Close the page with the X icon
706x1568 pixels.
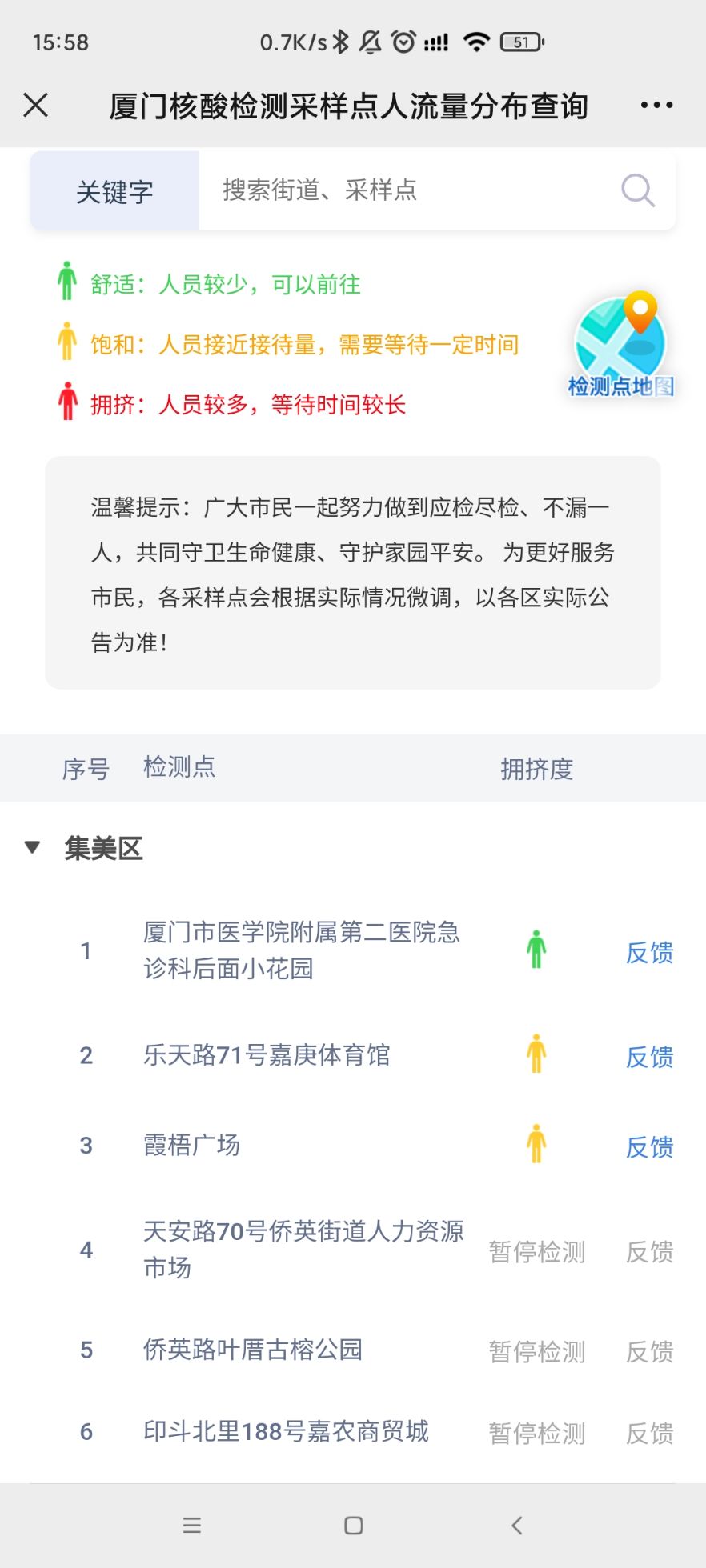point(36,105)
